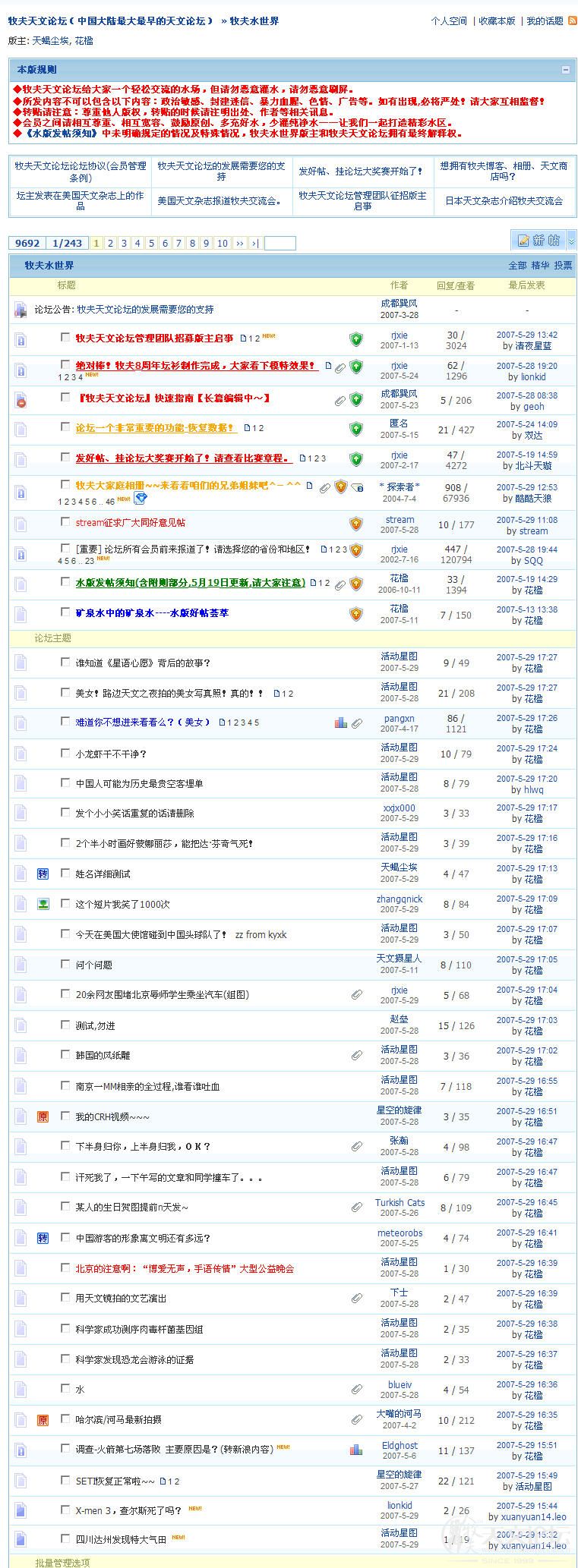Image resolution: width=578 pixels, height=1568 pixels.
Task: Open the 我的话题 link
Action: tap(545, 21)
